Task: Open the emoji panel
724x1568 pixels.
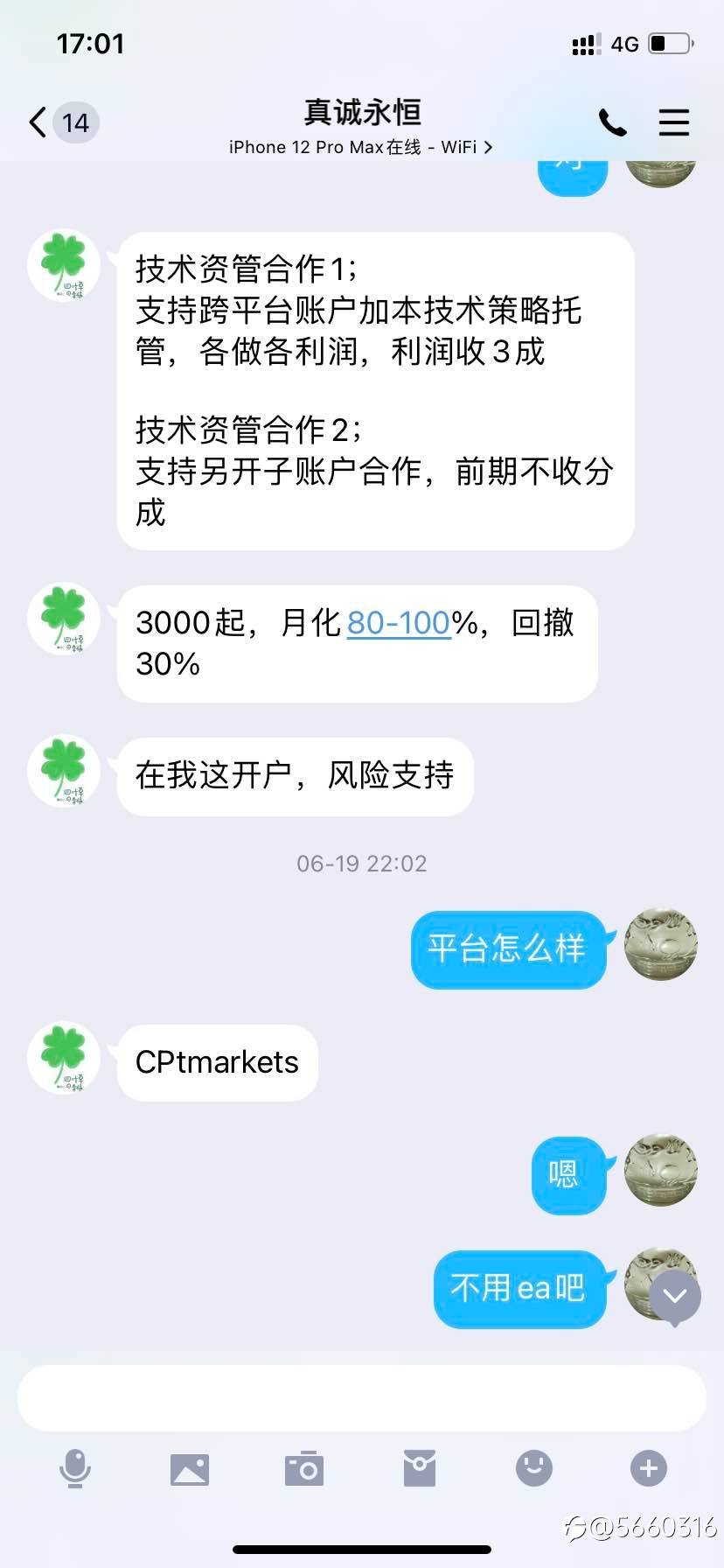Action: [x=534, y=1468]
